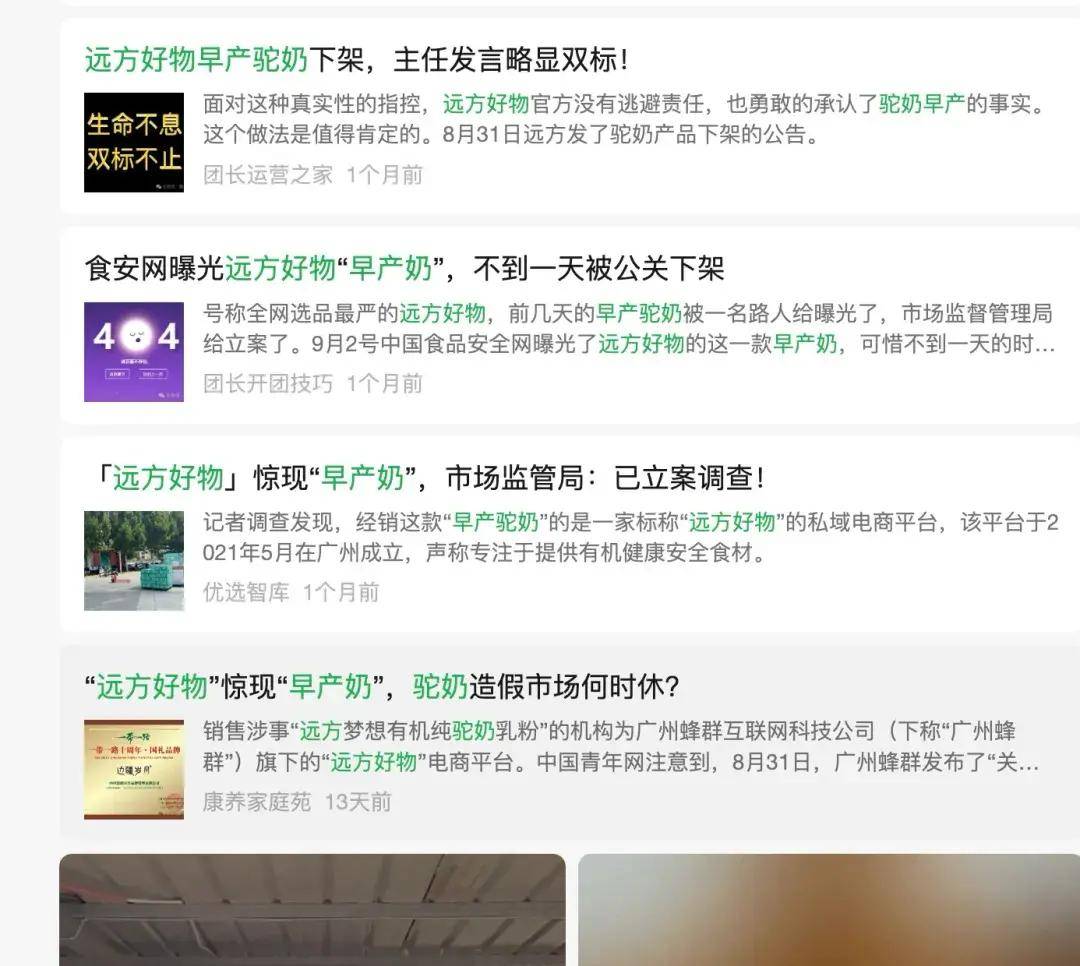Image resolution: width=1080 pixels, height=966 pixels.
Task: Open article 食安网曝光远方好物“早产奶”
Action: [404, 269]
